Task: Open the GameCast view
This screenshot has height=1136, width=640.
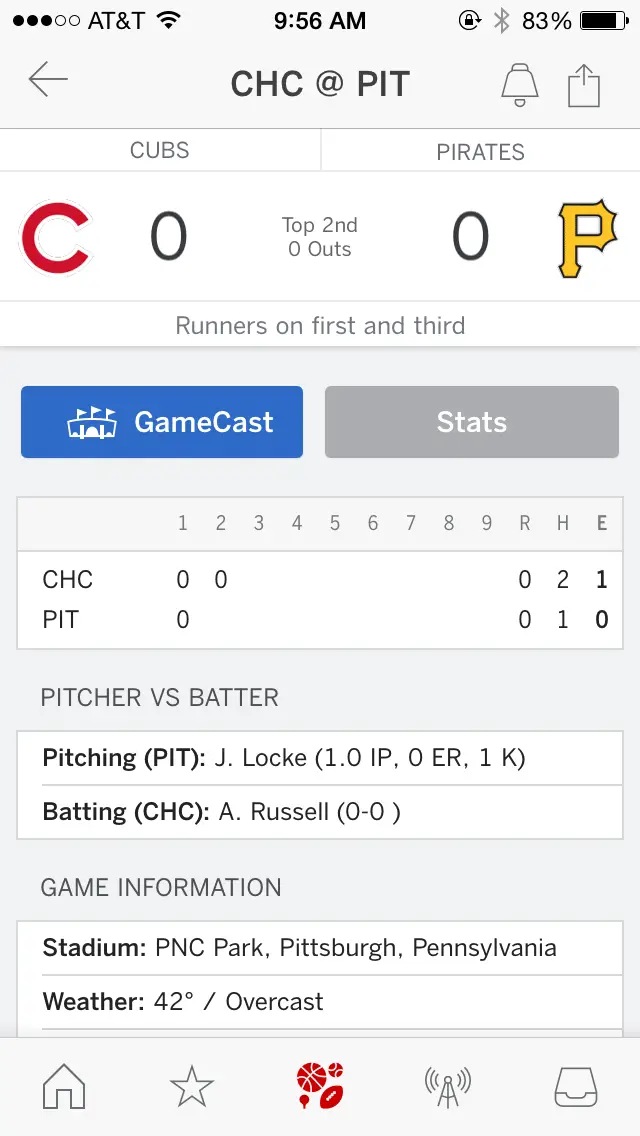Action: click(162, 422)
